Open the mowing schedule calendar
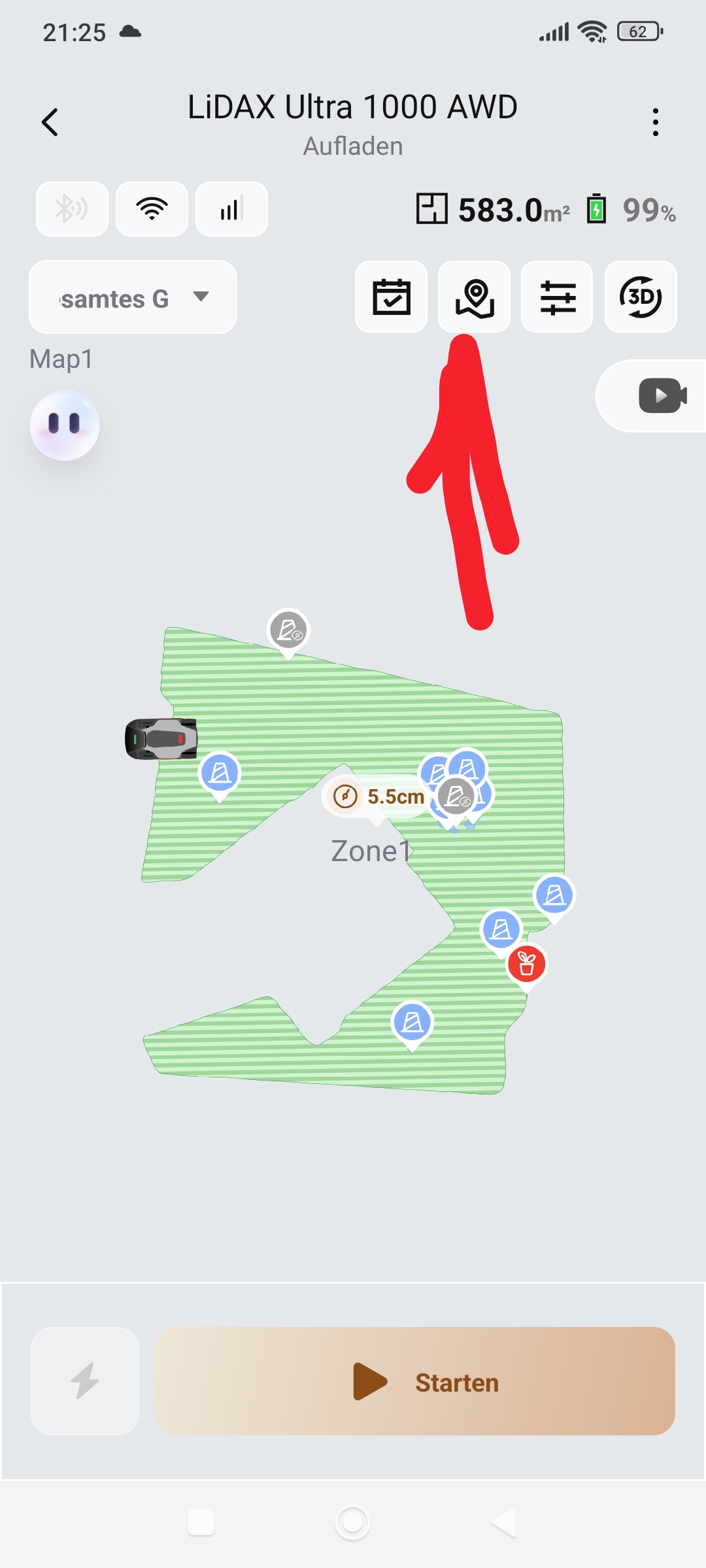Image resolution: width=706 pixels, height=1568 pixels. tap(391, 297)
